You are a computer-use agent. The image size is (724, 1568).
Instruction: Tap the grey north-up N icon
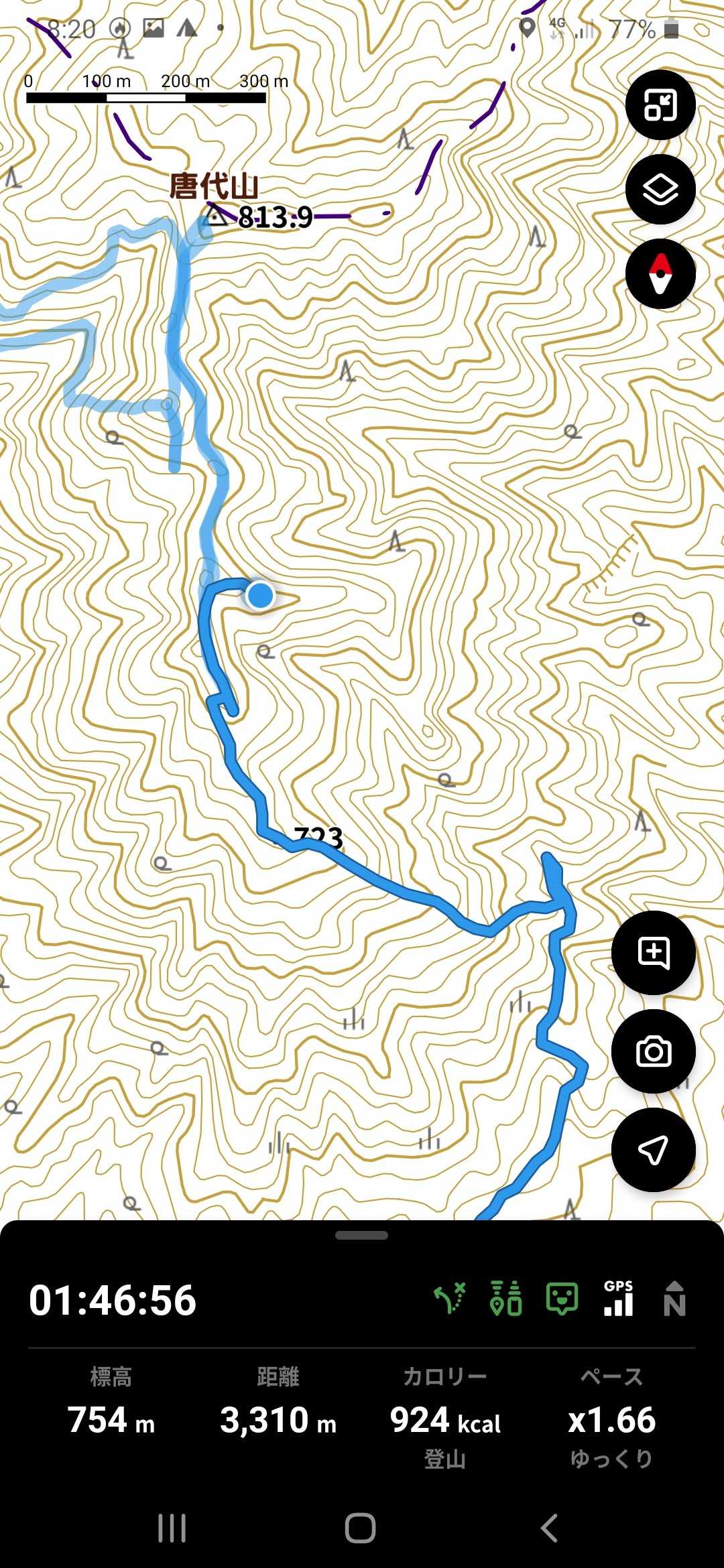click(674, 1299)
